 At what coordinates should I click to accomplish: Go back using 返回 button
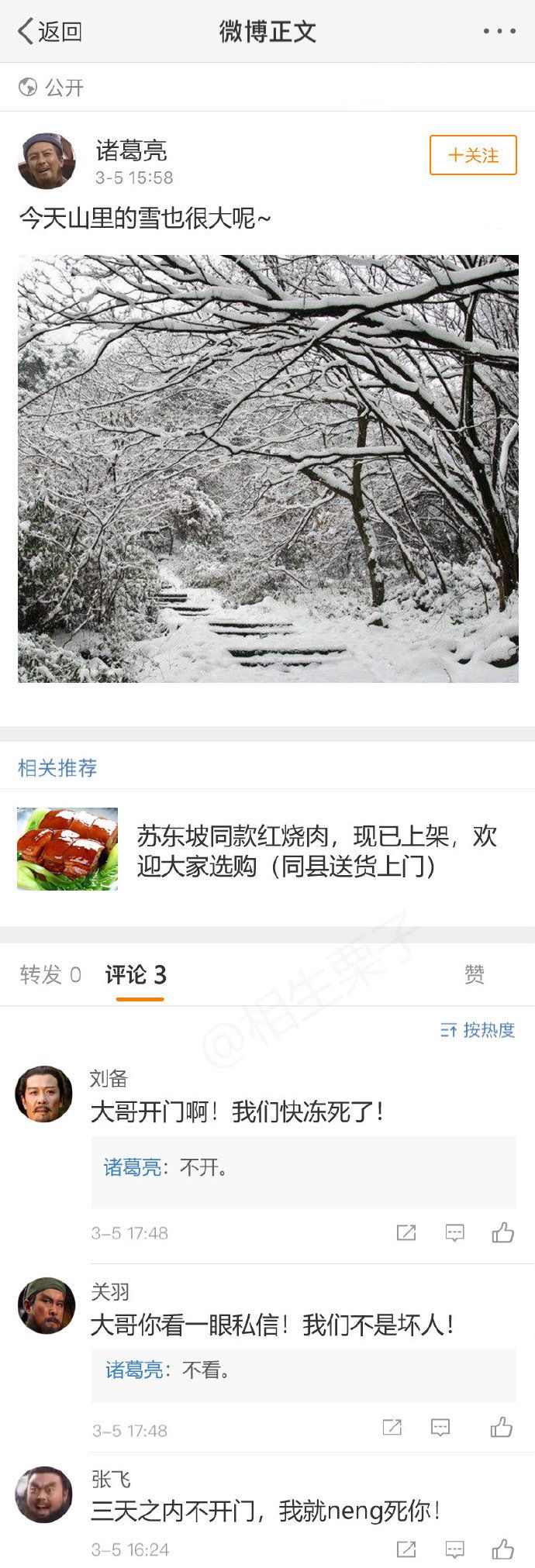click(50, 32)
